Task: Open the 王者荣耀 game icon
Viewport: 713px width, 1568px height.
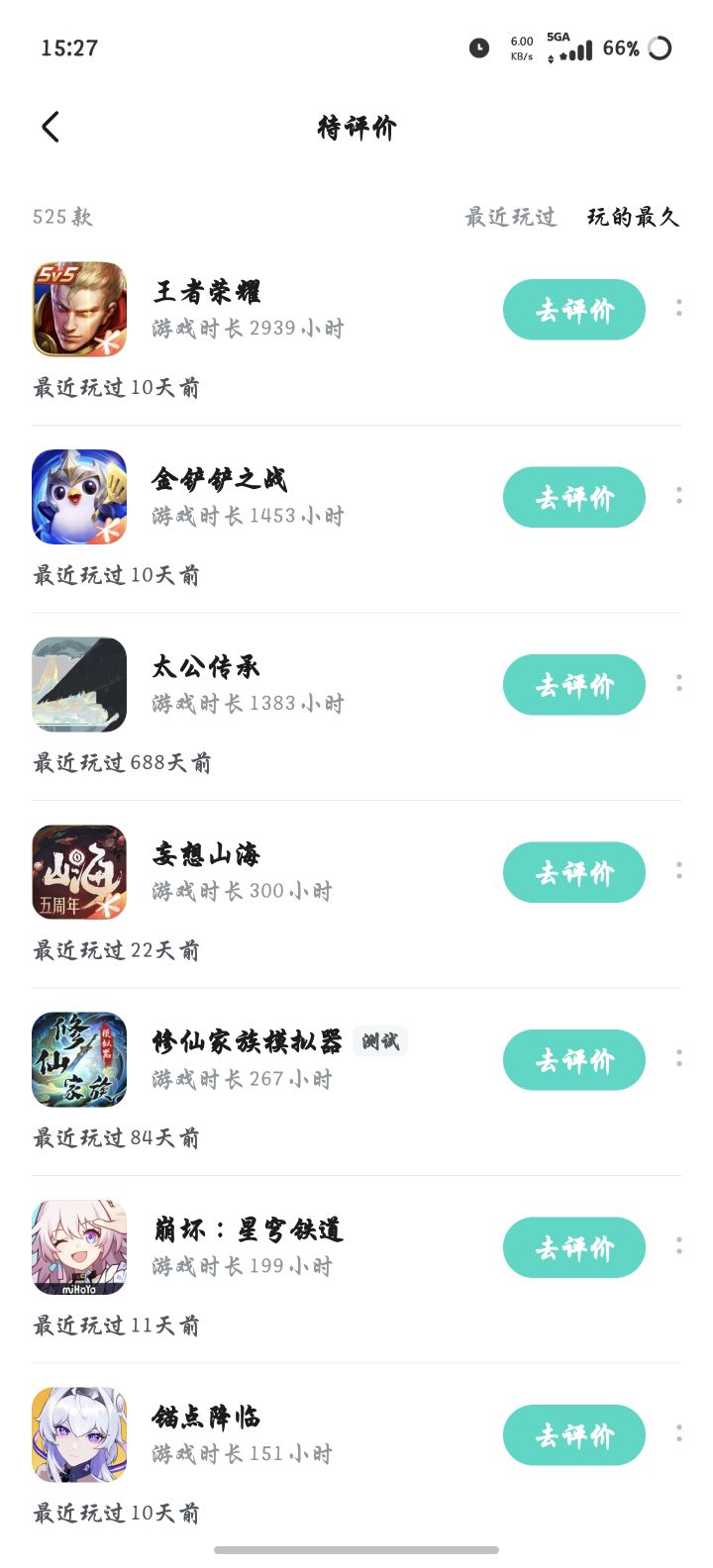Action: pos(79,309)
